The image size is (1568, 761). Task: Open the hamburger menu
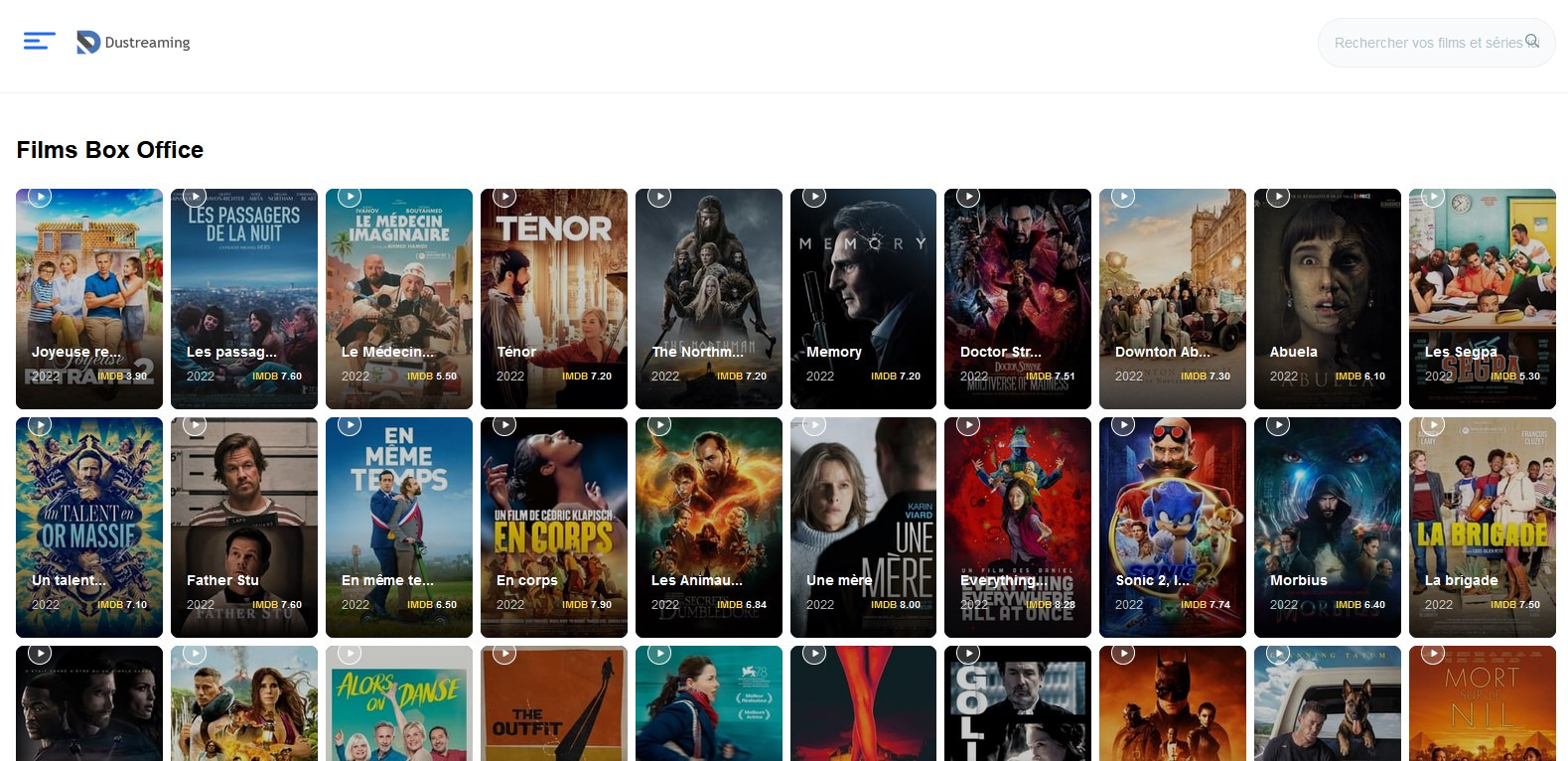pos(39,42)
